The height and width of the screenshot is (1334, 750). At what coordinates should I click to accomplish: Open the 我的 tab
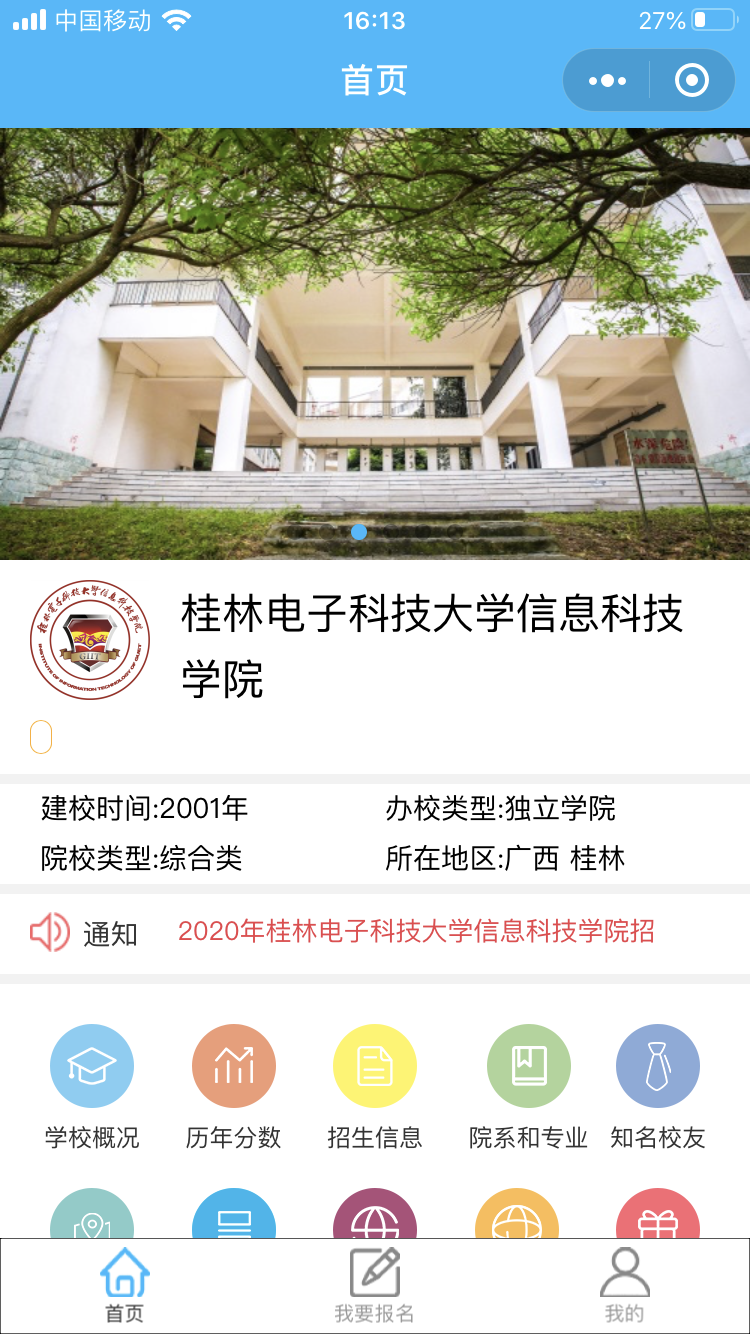coord(626,1285)
